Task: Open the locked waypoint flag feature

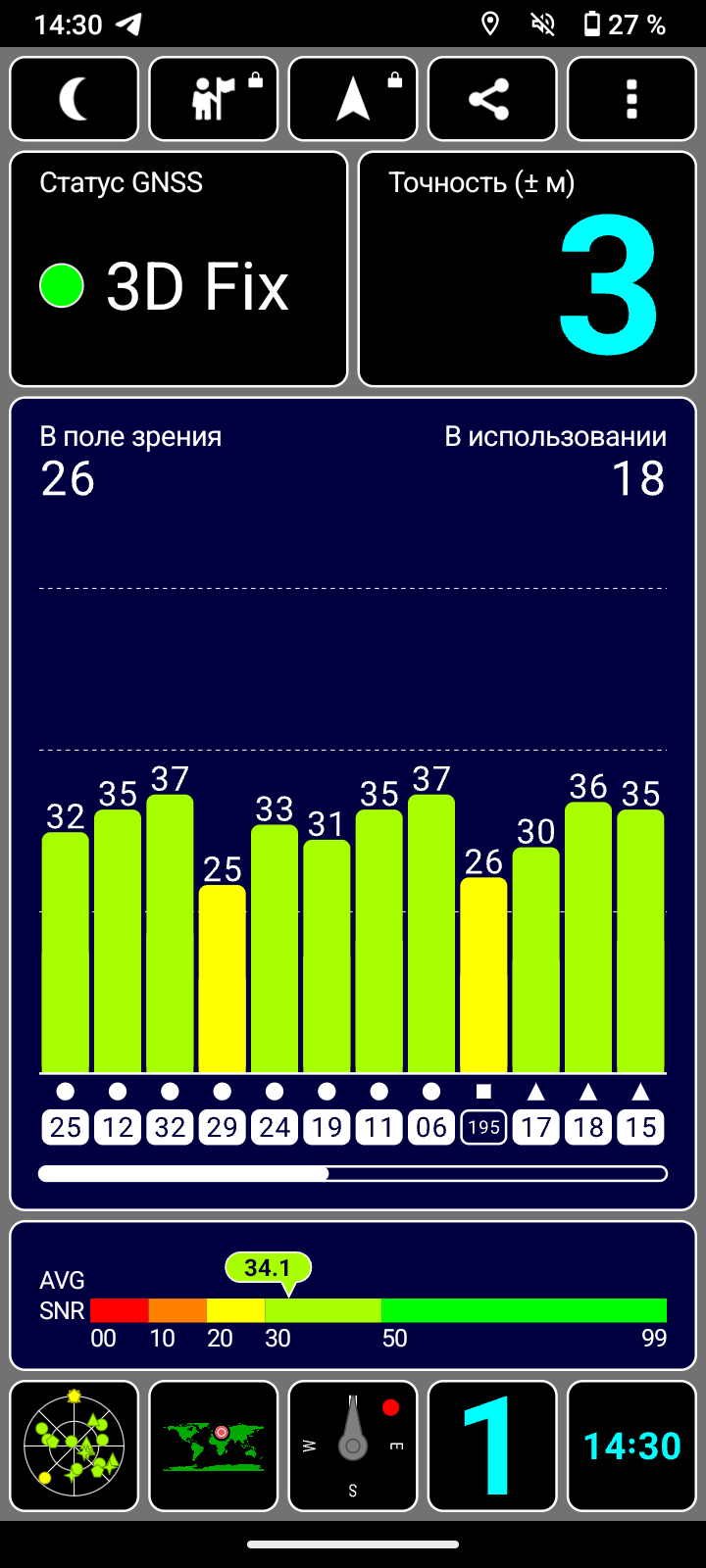Action: 214,99
